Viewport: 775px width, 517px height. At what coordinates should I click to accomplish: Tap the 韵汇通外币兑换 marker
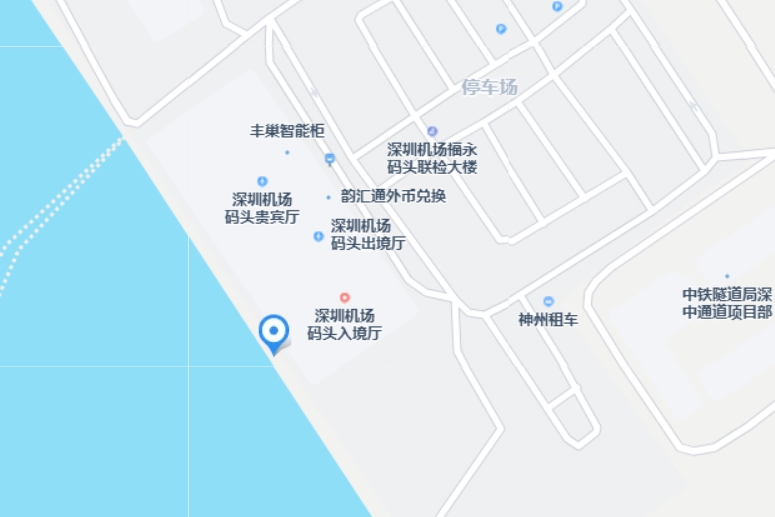coord(328,197)
